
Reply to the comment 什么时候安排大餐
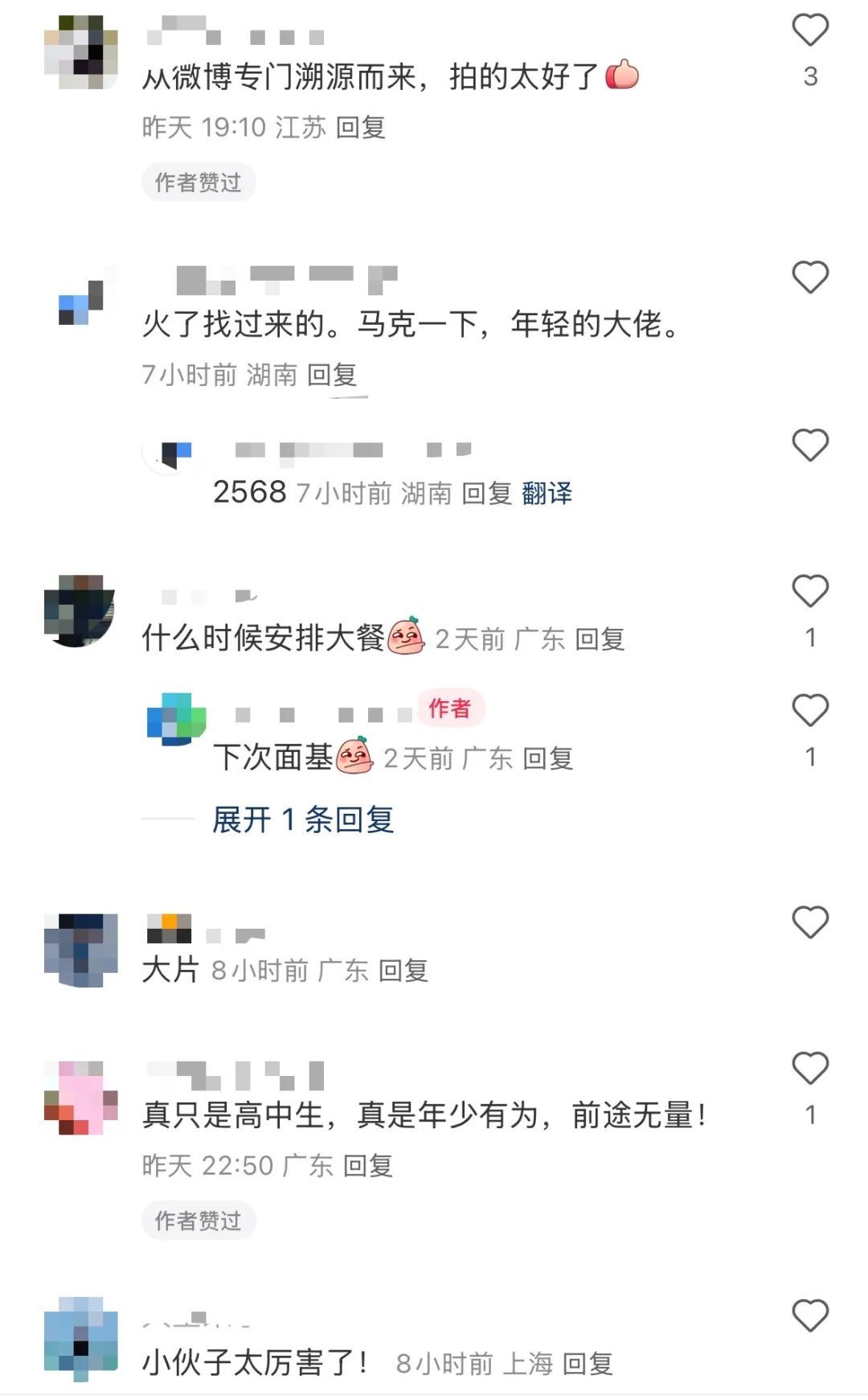tap(600, 639)
